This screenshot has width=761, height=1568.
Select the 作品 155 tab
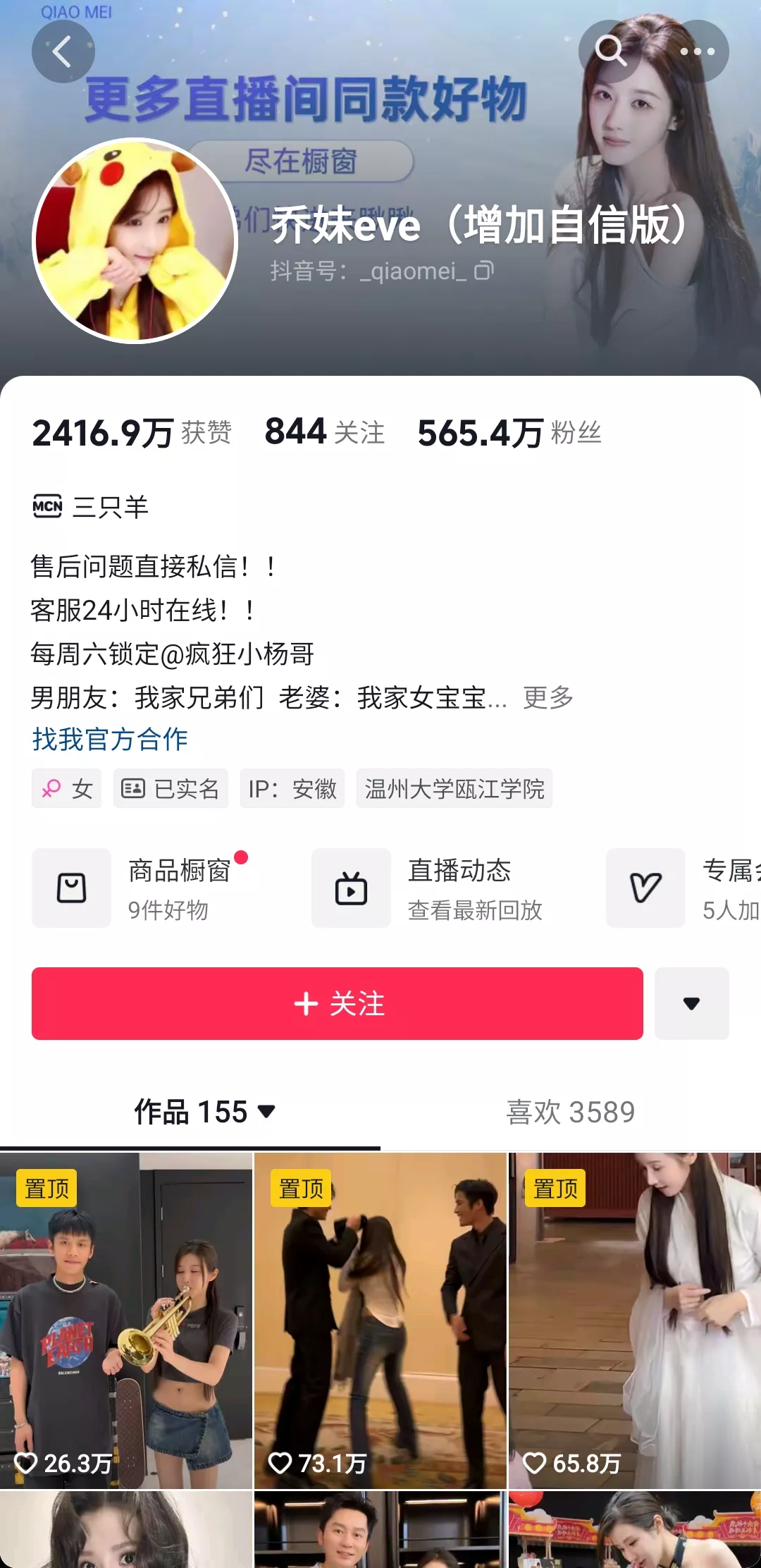point(204,1112)
